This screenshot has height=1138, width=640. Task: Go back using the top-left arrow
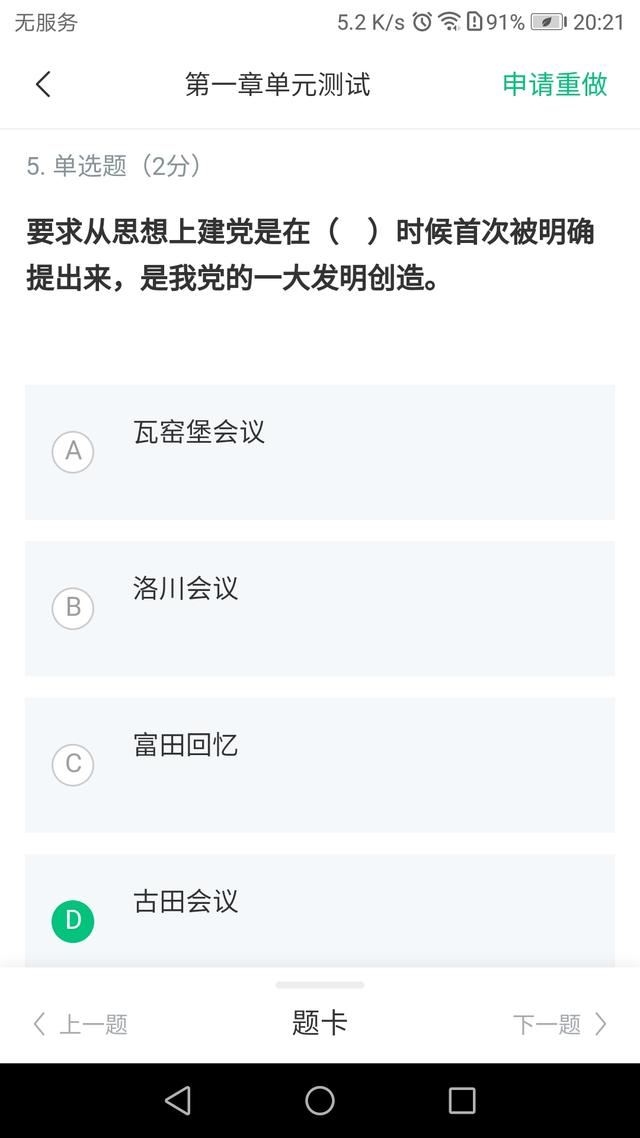[43, 84]
